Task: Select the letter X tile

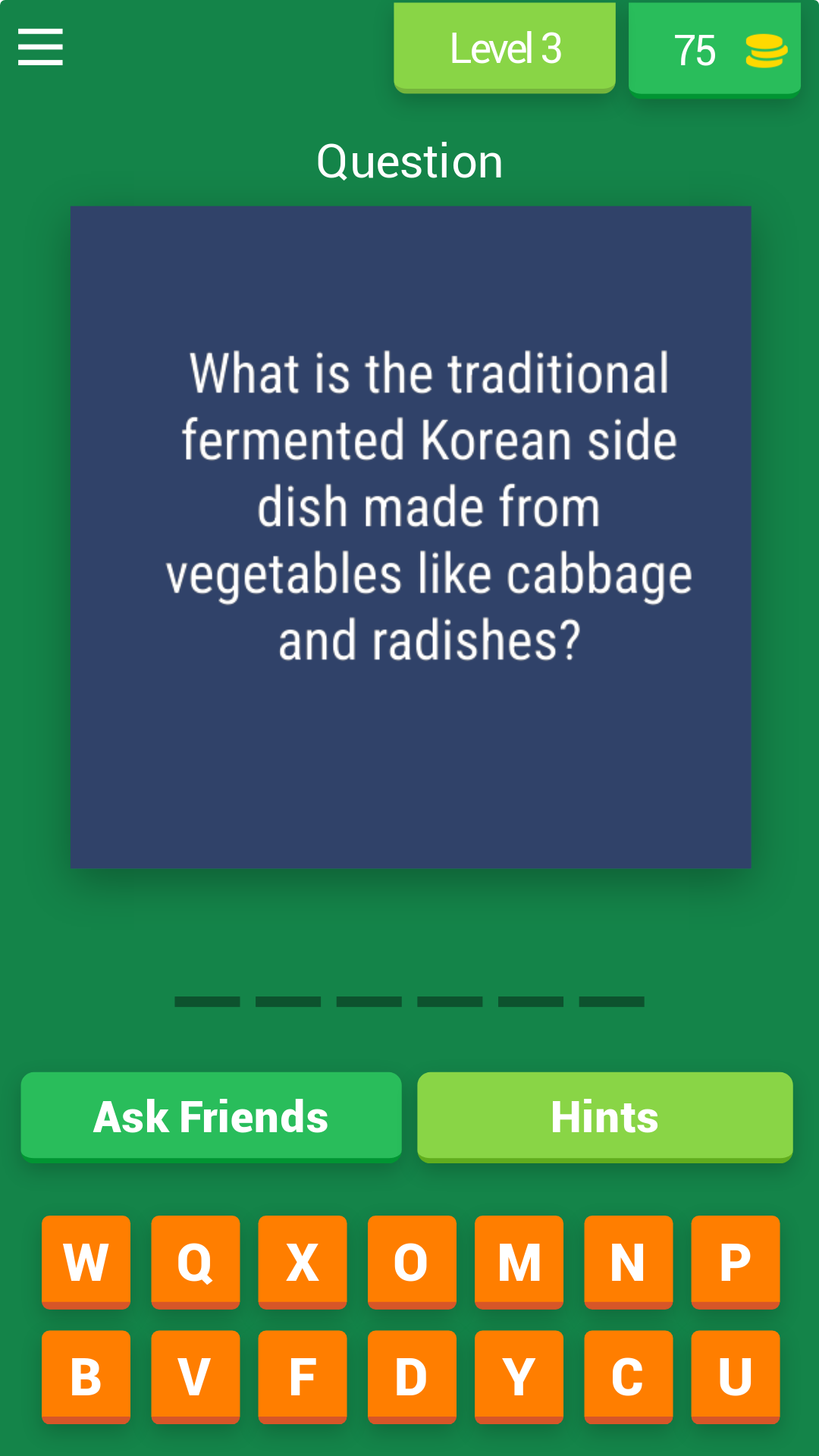Action: tap(303, 1261)
